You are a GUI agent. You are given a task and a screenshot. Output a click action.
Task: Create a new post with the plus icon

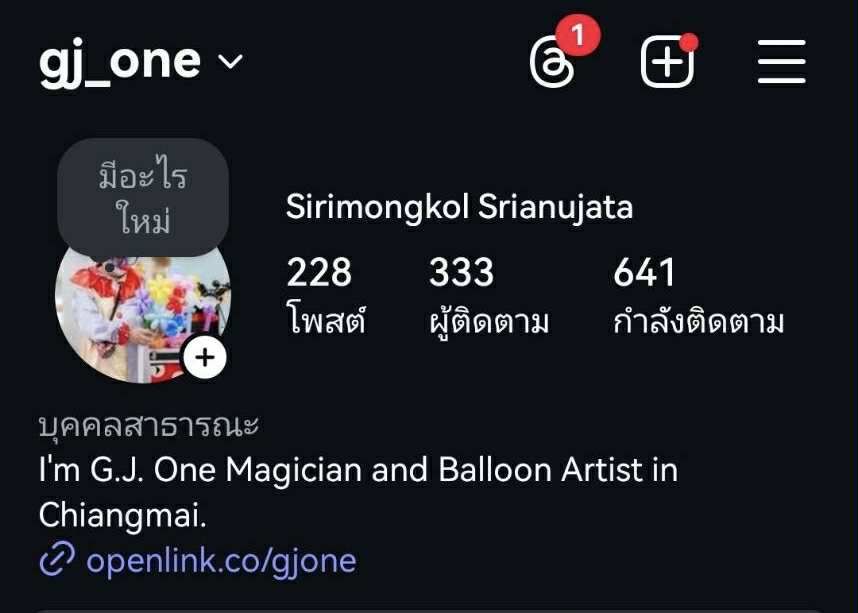click(667, 65)
